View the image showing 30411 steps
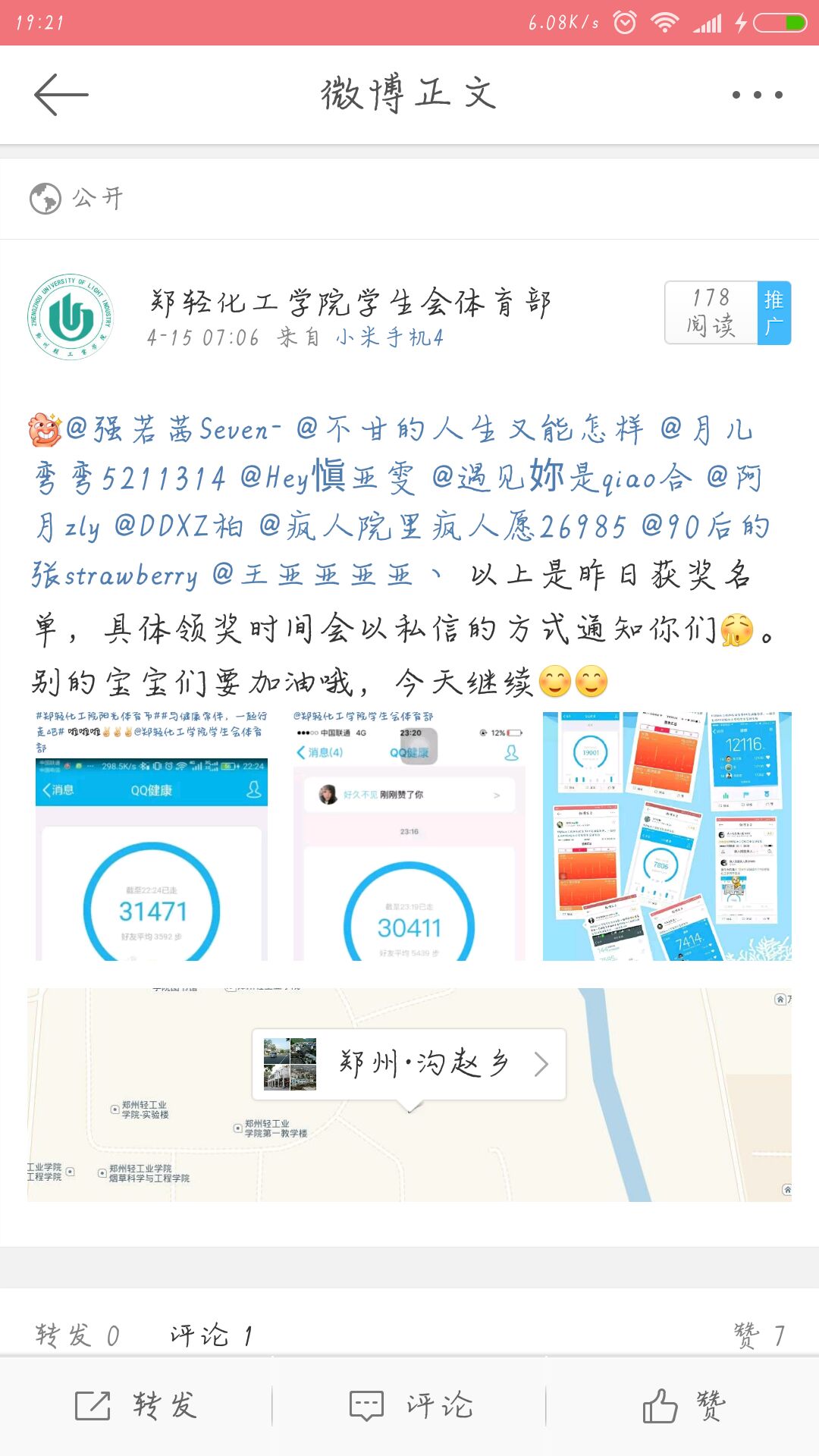 point(409,836)
